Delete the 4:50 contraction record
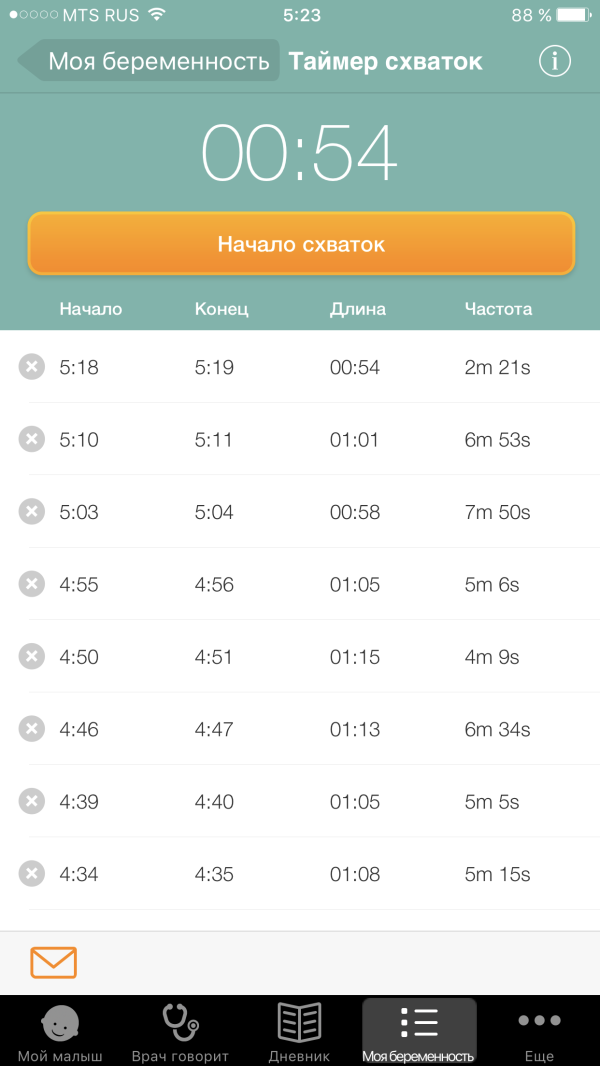 [x=32, y=657]
